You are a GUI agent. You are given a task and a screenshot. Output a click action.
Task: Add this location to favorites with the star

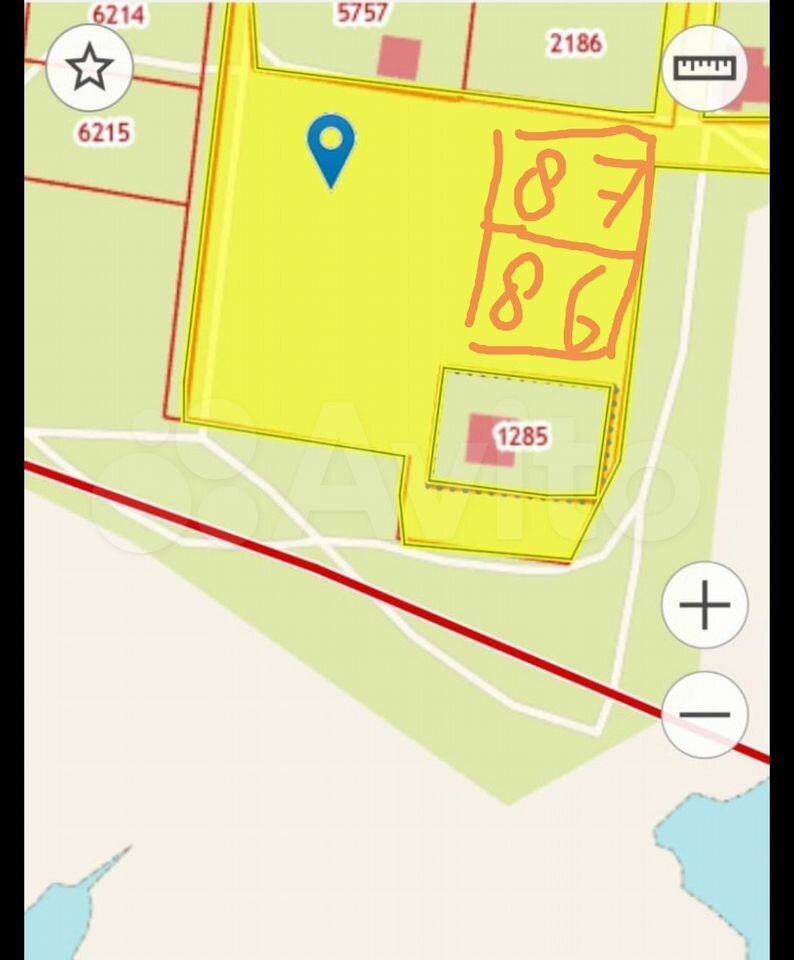tap(90, 67)
